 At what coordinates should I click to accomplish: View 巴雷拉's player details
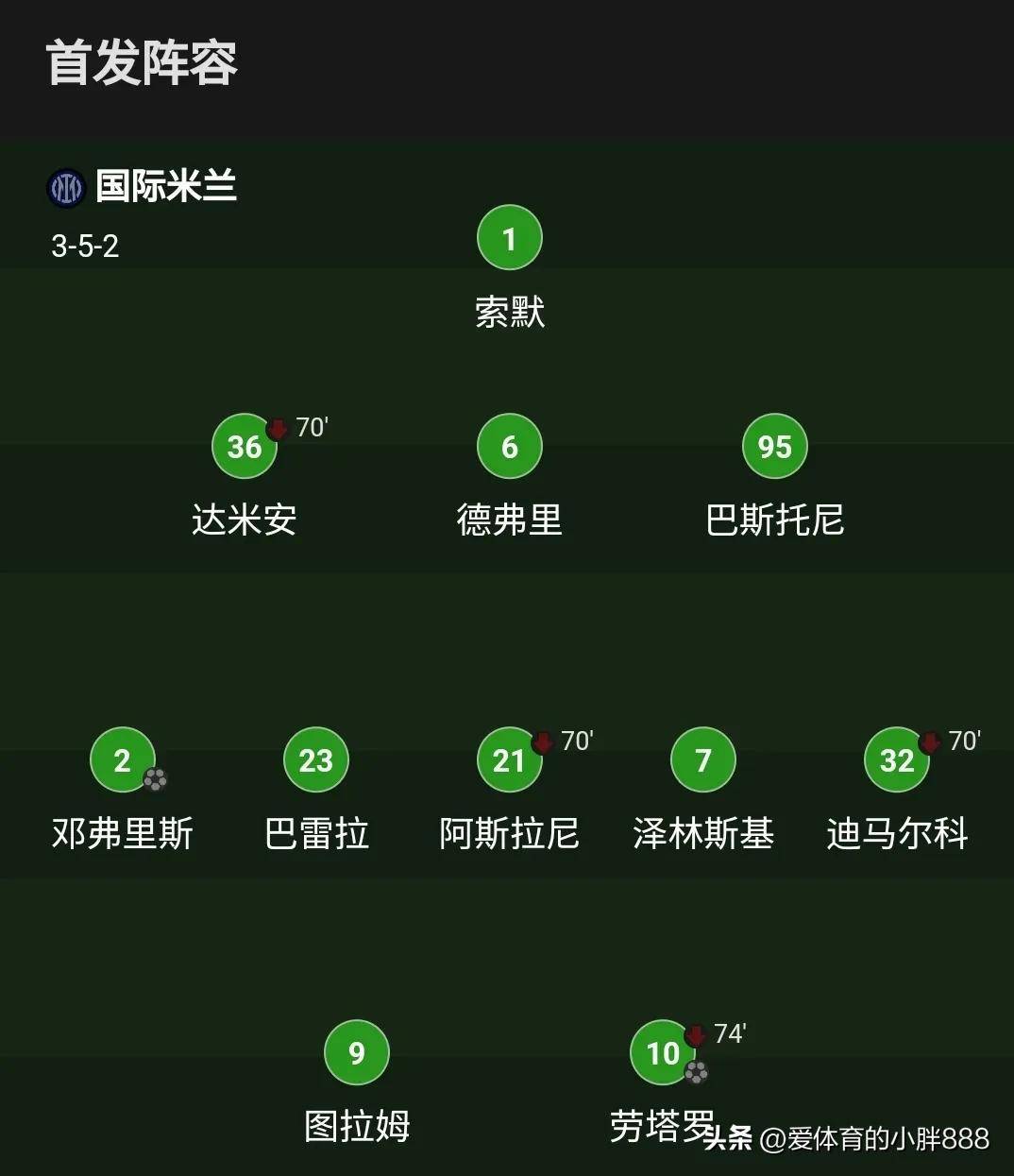pyautogui.click(x=316, y=760)
